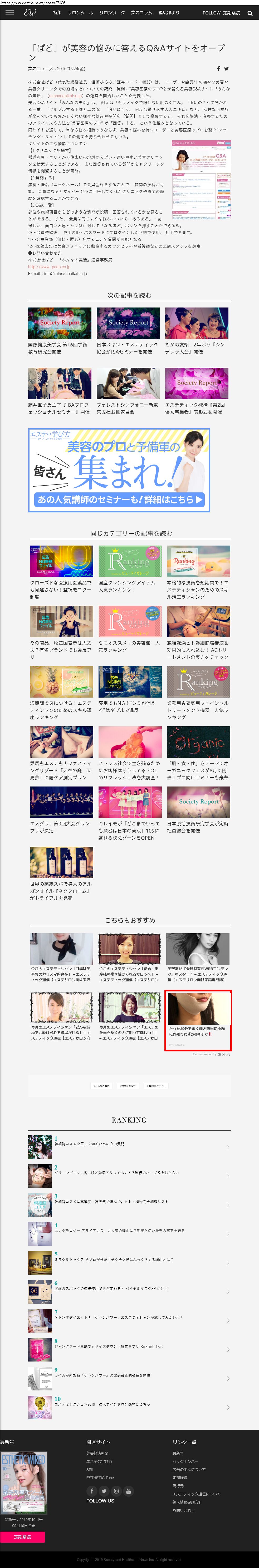
Task: Open the search magnifier in header
Action: [x=250, y=13]
